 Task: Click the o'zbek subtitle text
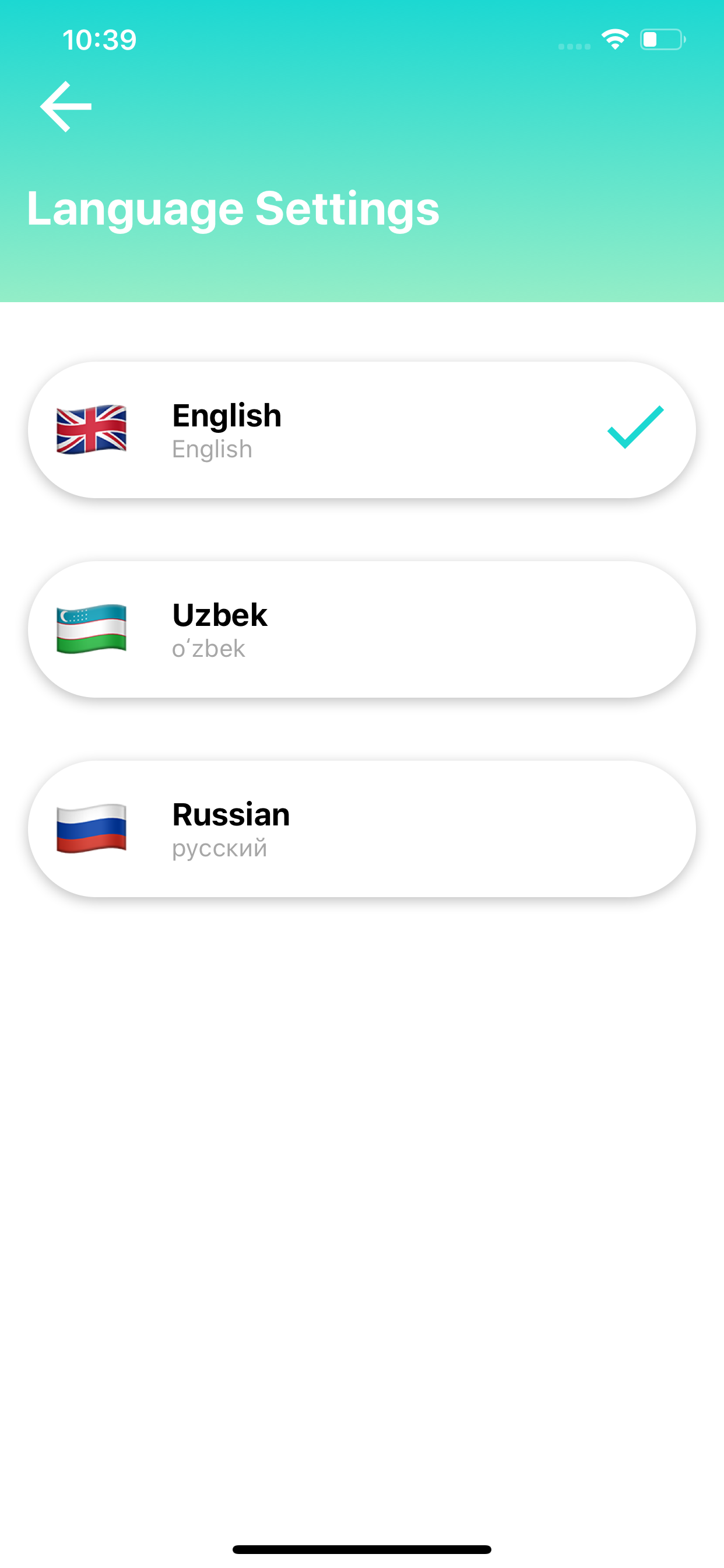pos(208,648)
